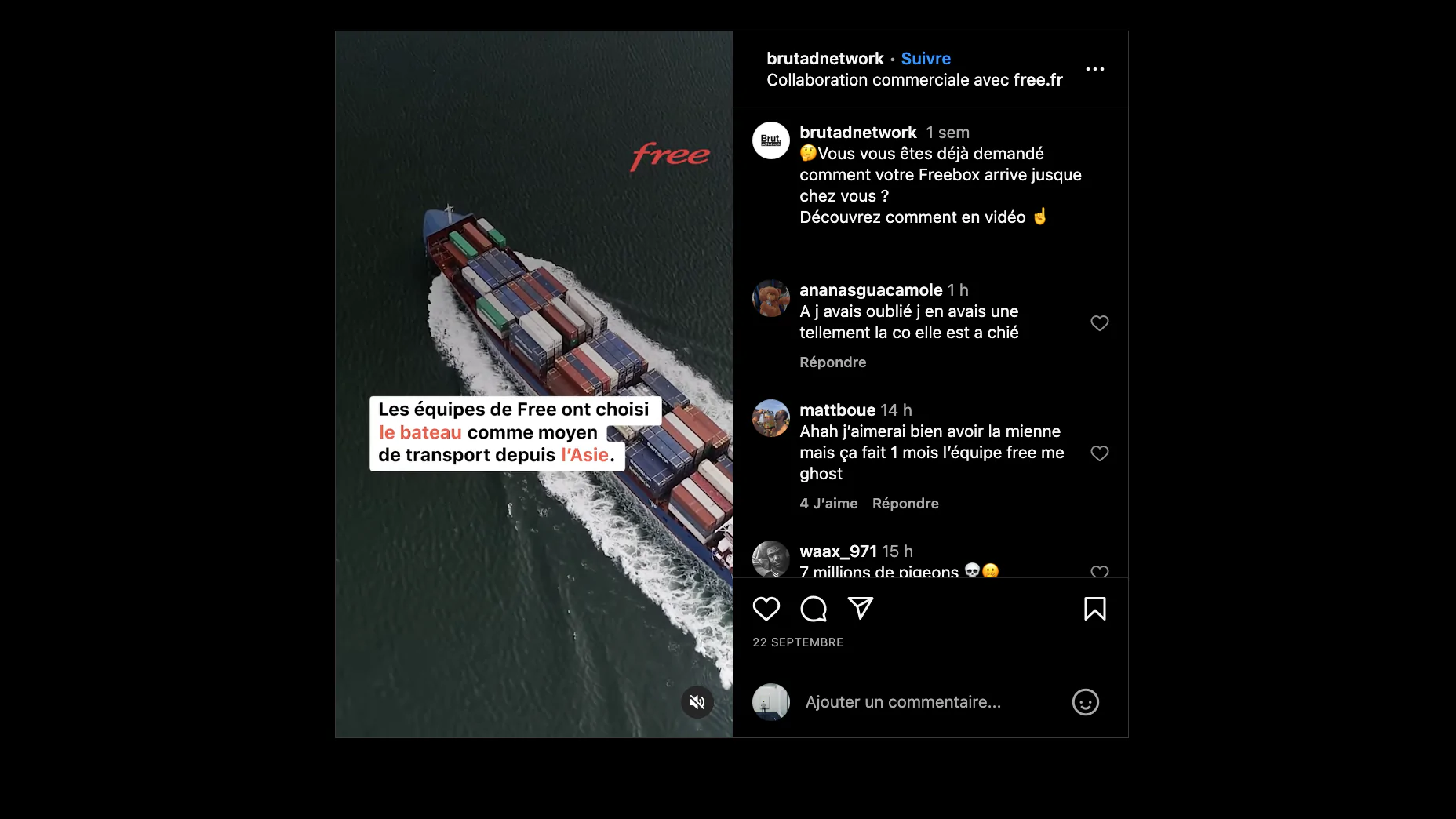Open the comment bubble icon

814,609
